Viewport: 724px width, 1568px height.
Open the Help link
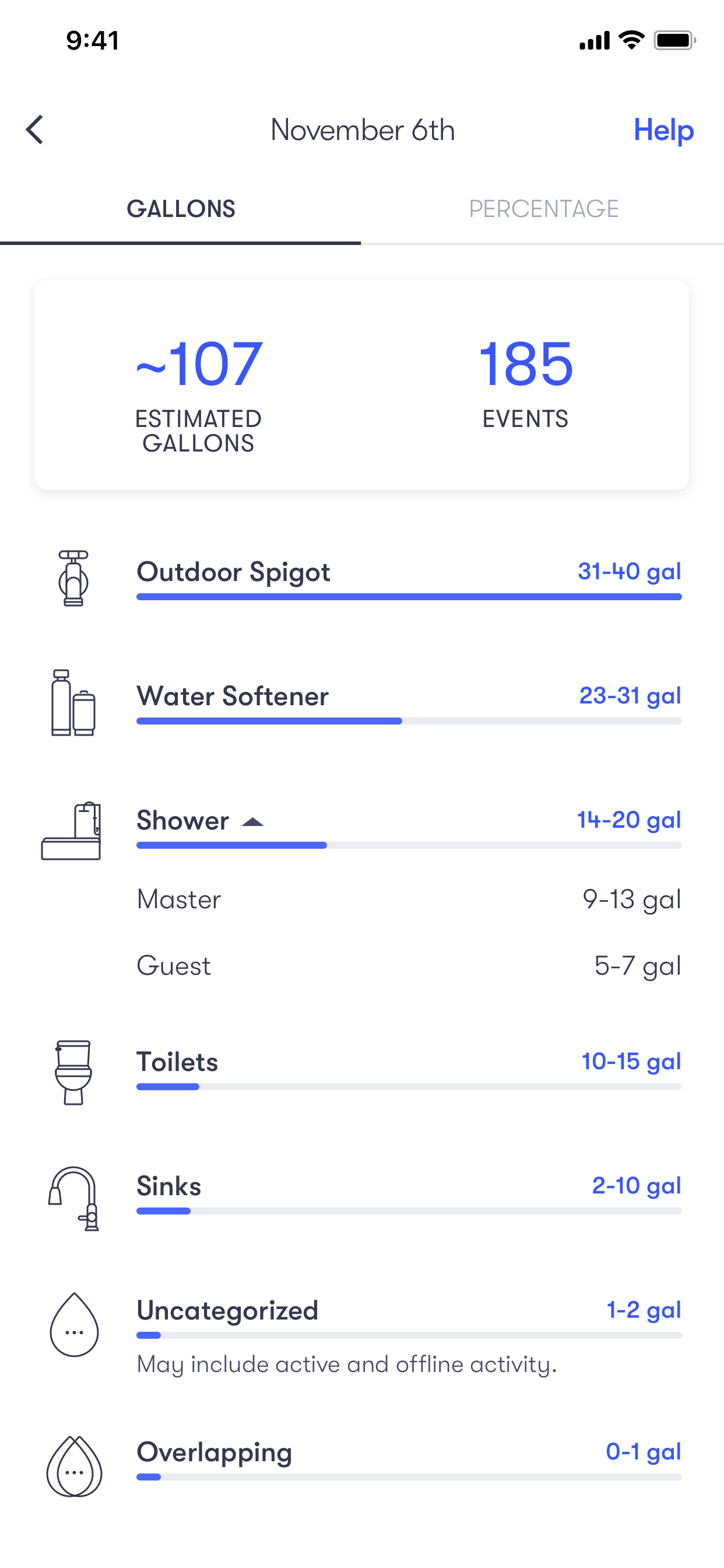click(x=663, y=129)
